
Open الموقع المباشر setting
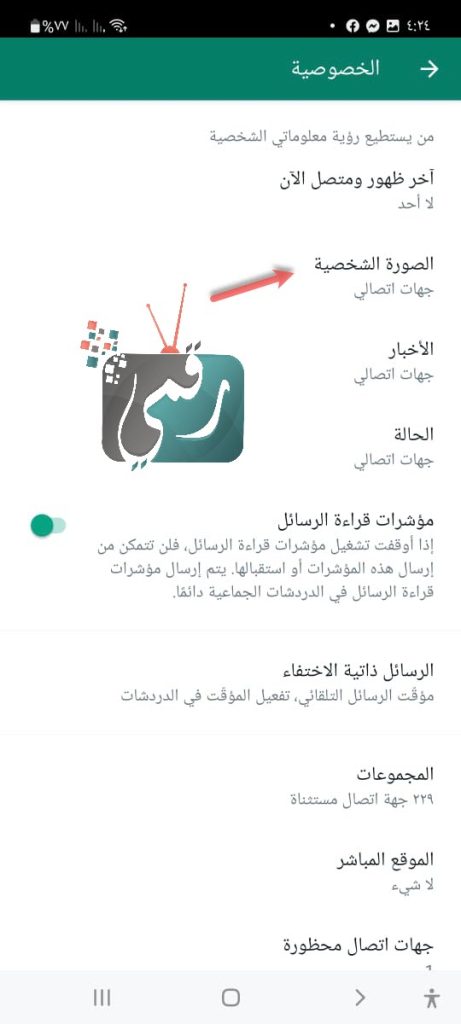(x=230, y=871)
